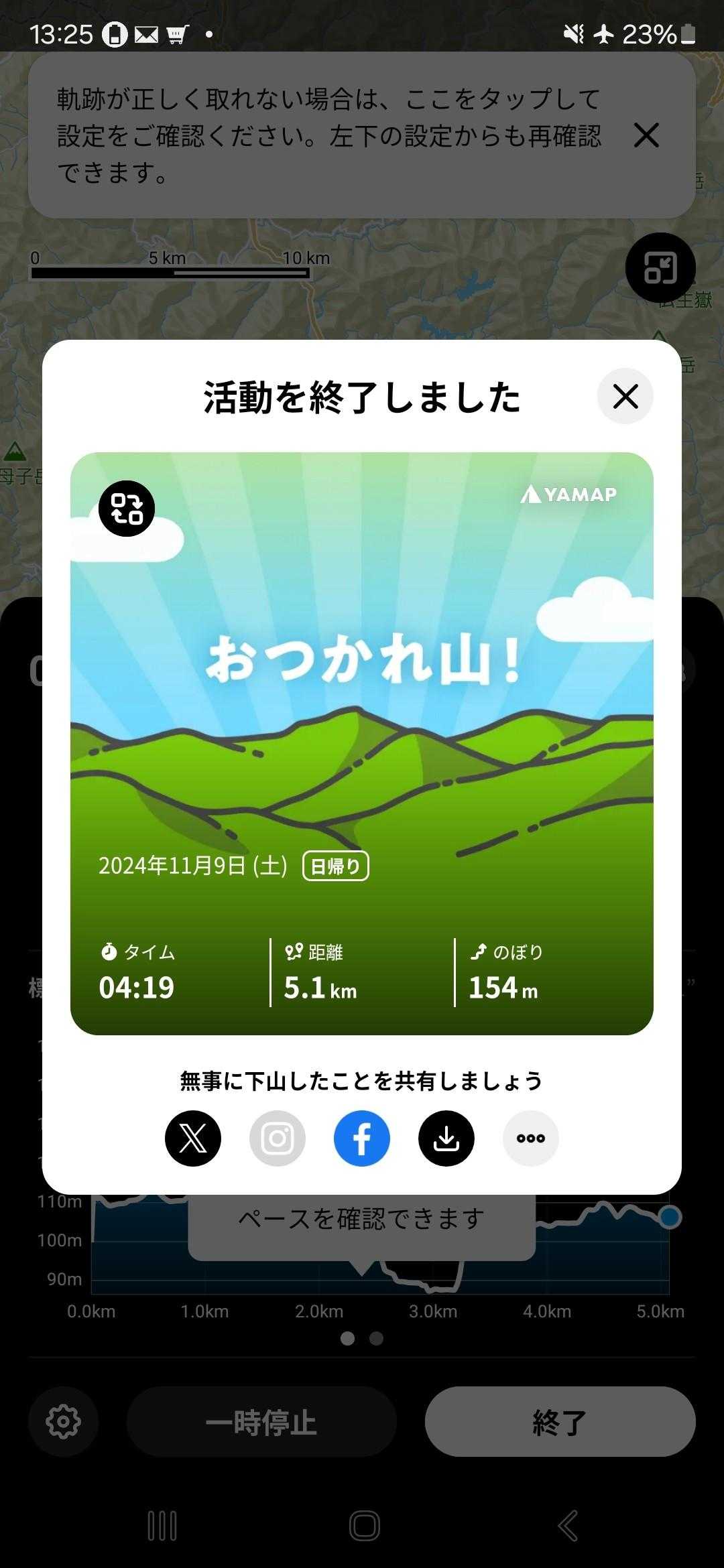Share the activity on Facebook
Image resolution: width=724 pixels, height=1568 pixels.
coord(362,1138)
